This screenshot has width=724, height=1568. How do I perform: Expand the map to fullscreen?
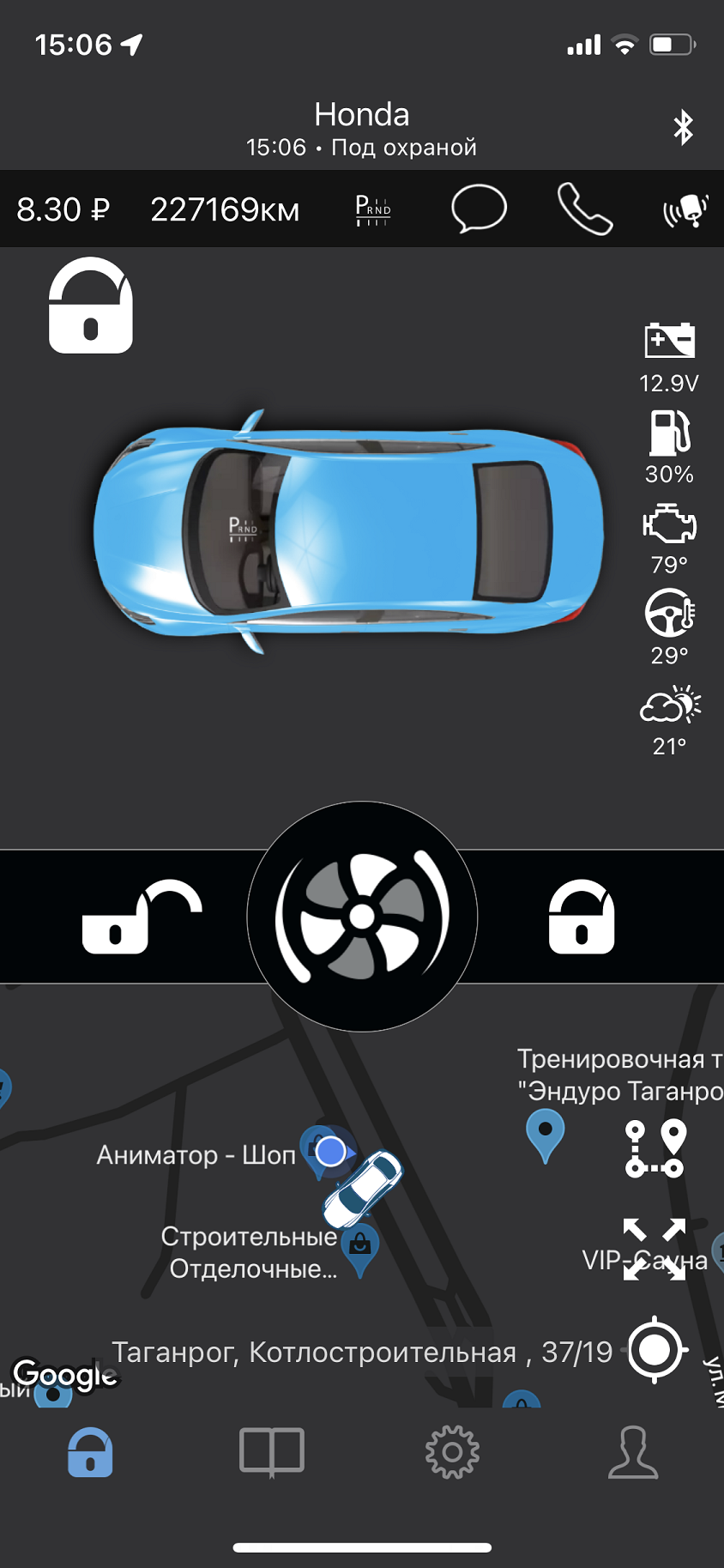click(x=655, y=1249)
